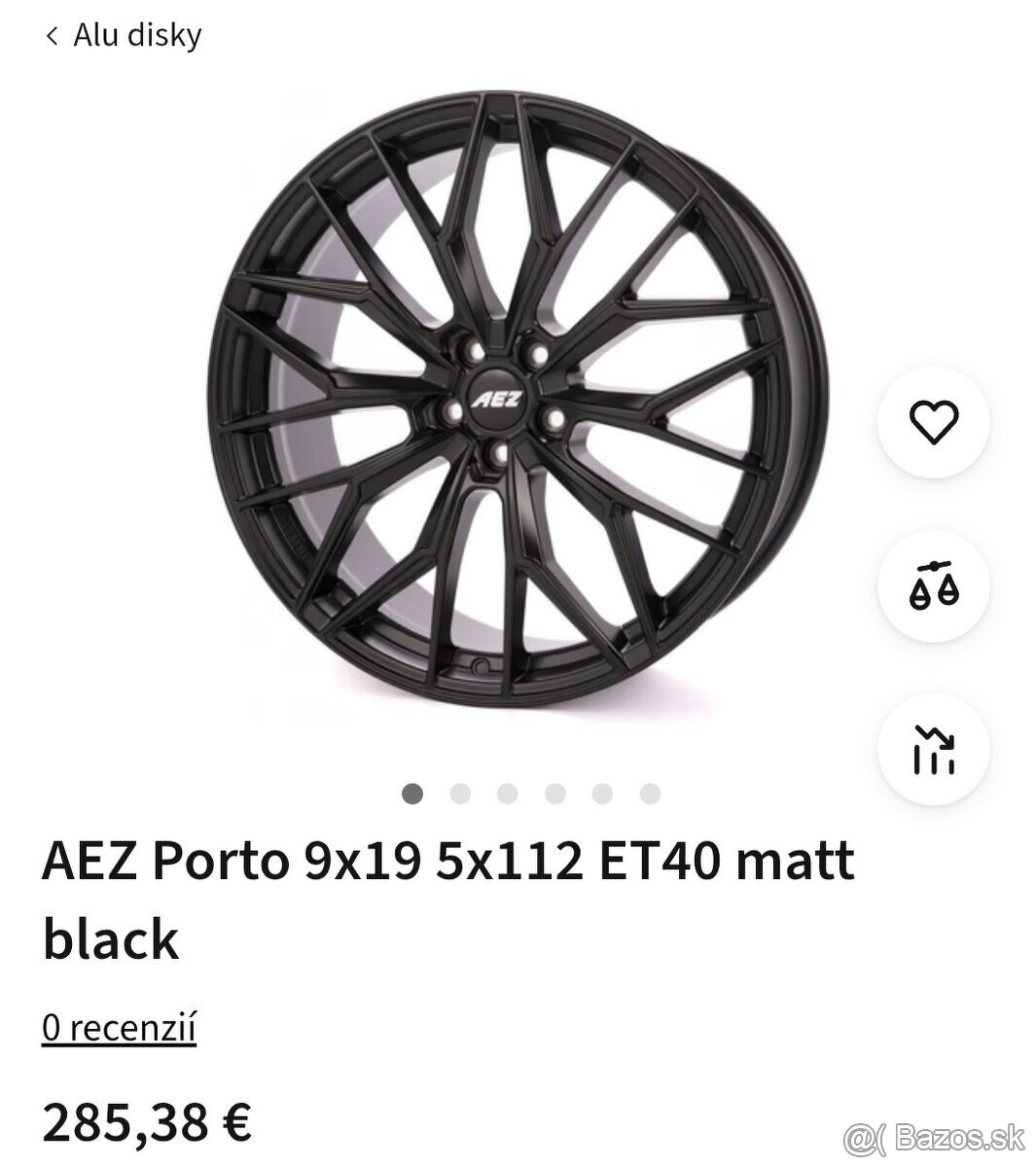Open the 0 recenzií reviews link
The width and height of the screenshot is (1036, 1167).
pyautogui.click(x=120, y=1023)
